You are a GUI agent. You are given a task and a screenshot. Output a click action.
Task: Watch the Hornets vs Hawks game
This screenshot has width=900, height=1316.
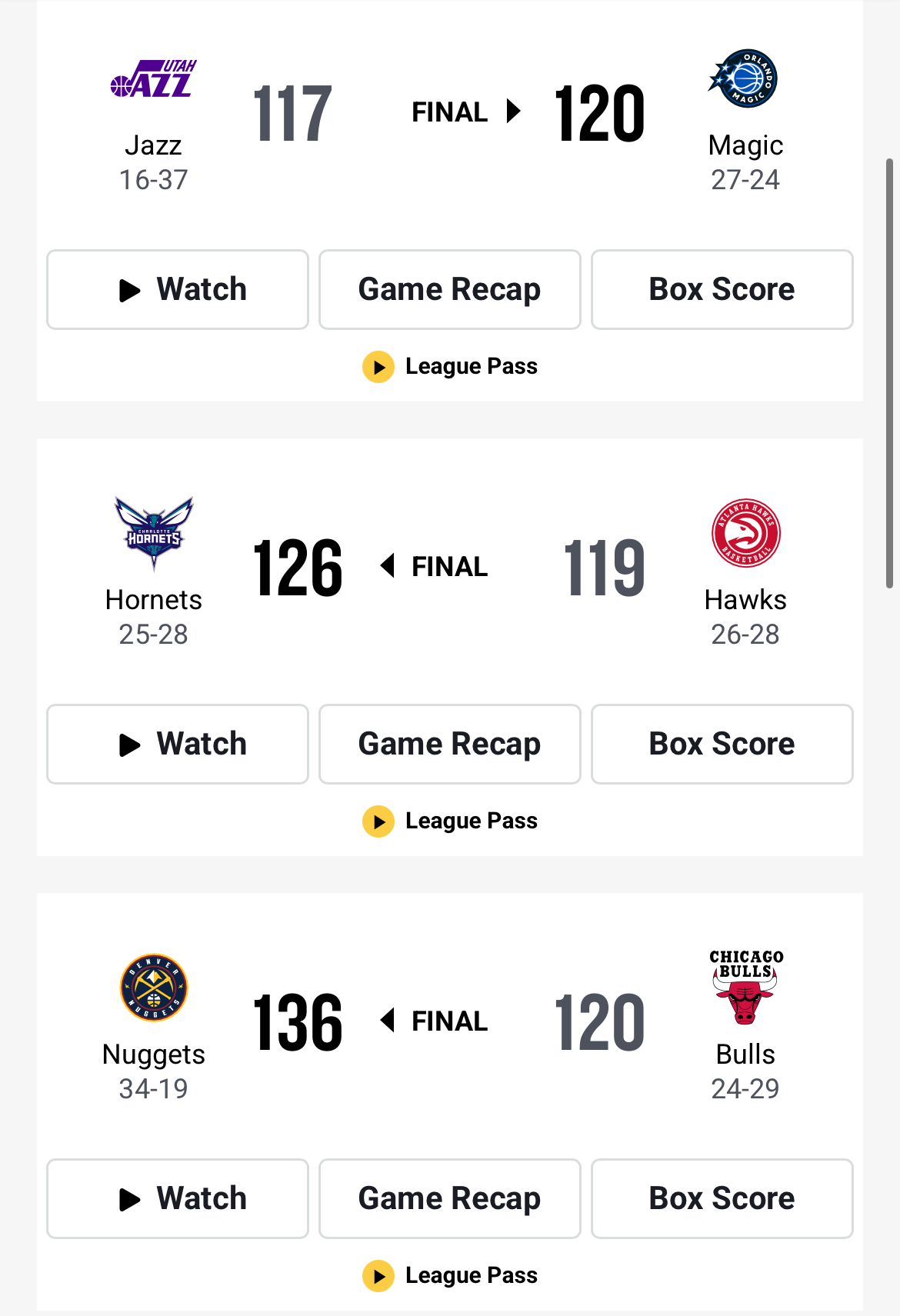click(x=178, y=745)
